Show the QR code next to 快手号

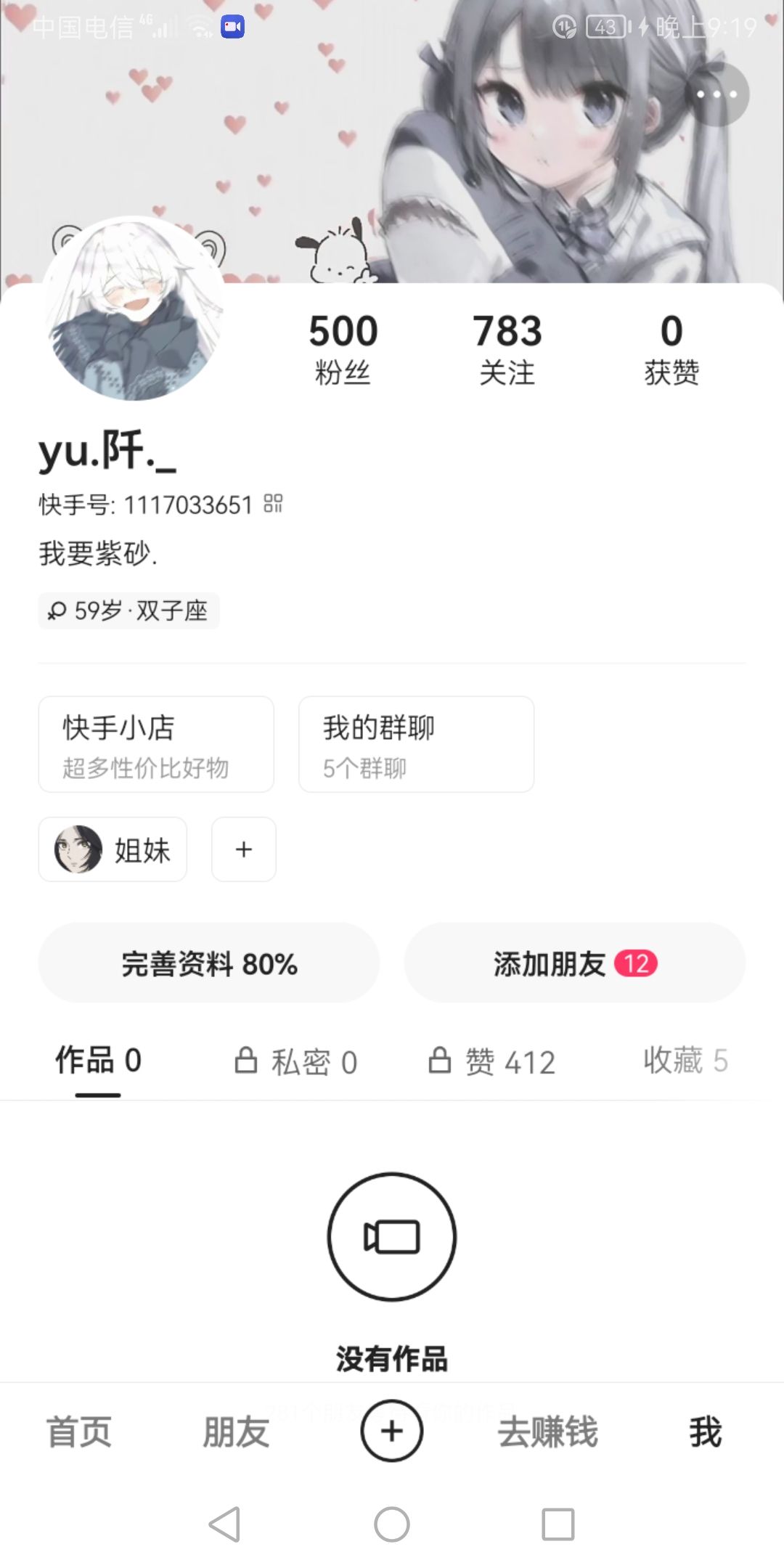click(273, 504)
